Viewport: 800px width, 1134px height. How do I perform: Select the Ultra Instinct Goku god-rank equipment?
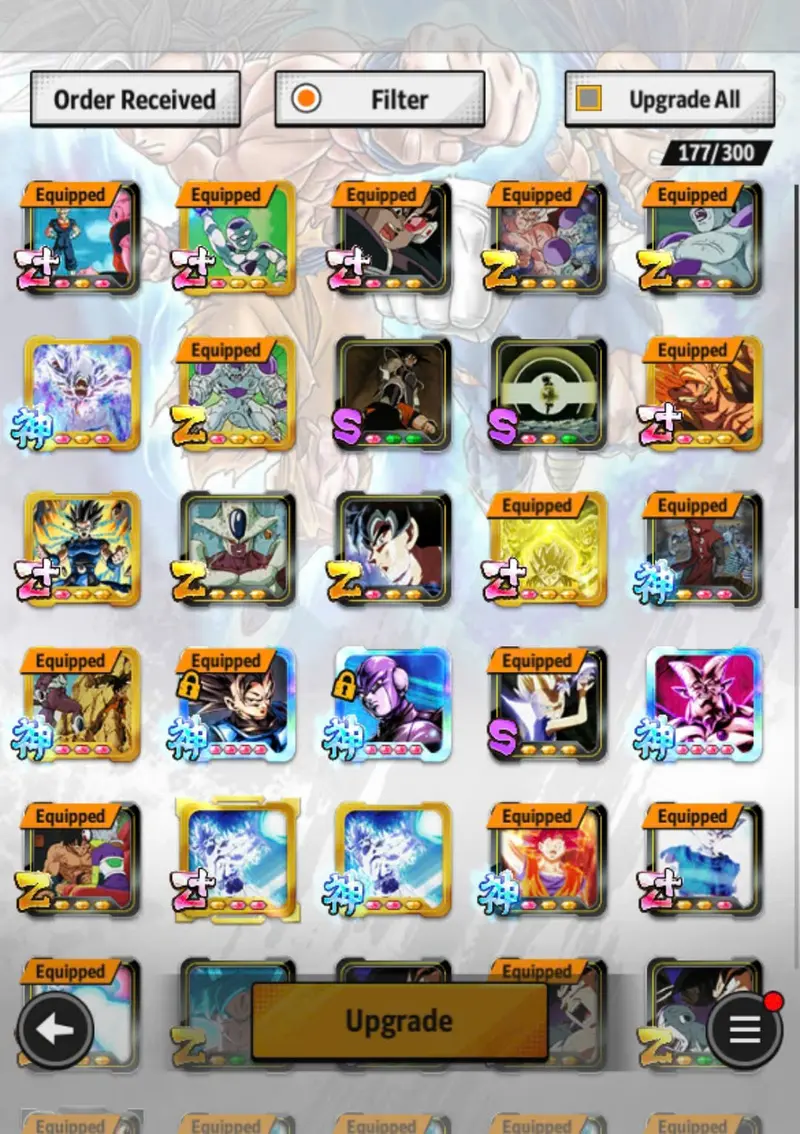[82, 393]
